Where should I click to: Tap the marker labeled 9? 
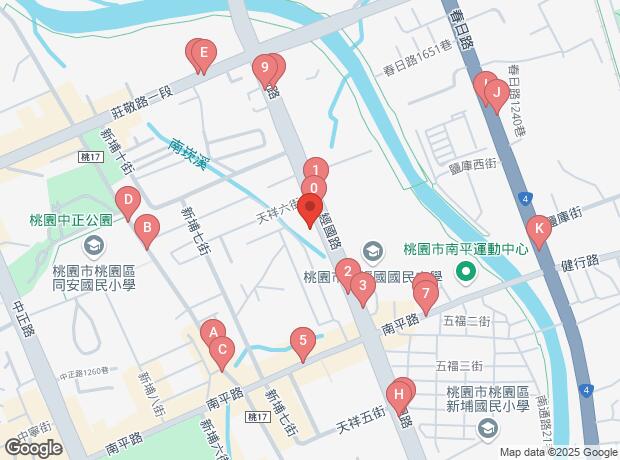[264, 69]
